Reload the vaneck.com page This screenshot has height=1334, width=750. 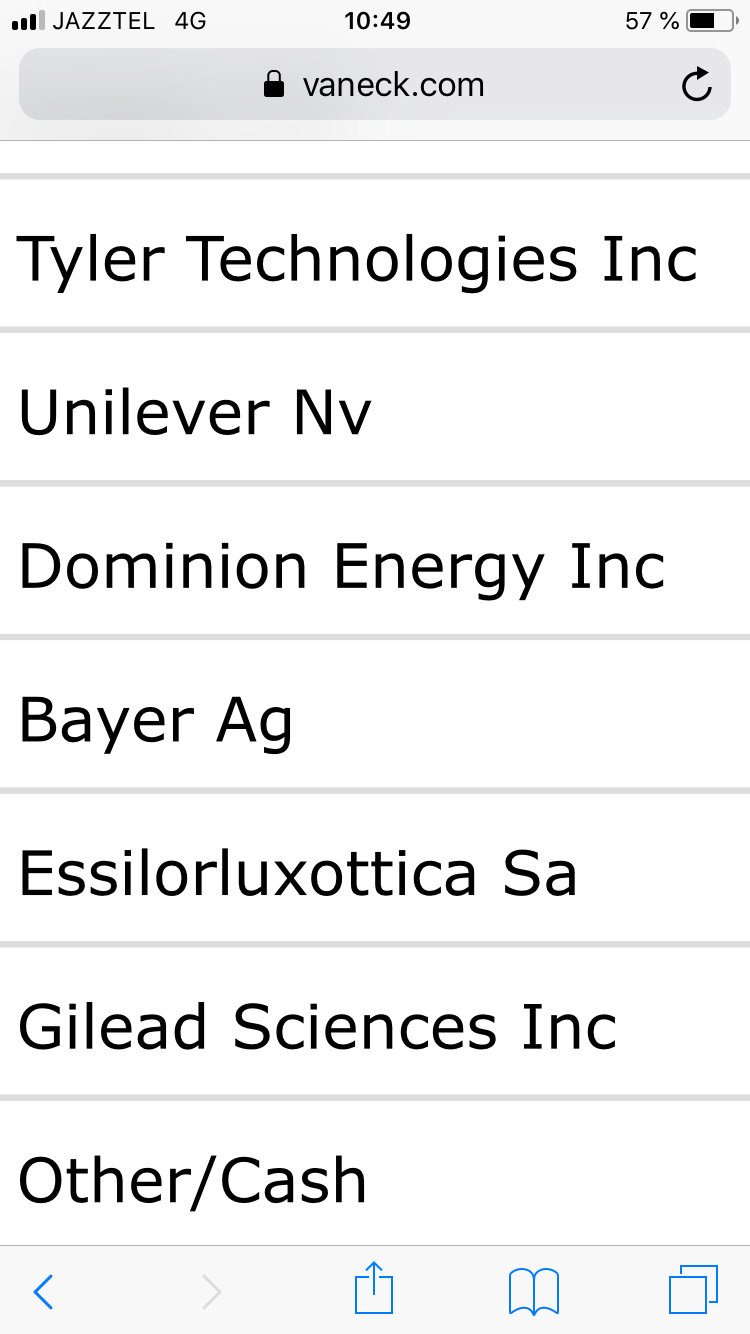pyautogui.click(x=696, y=85)
